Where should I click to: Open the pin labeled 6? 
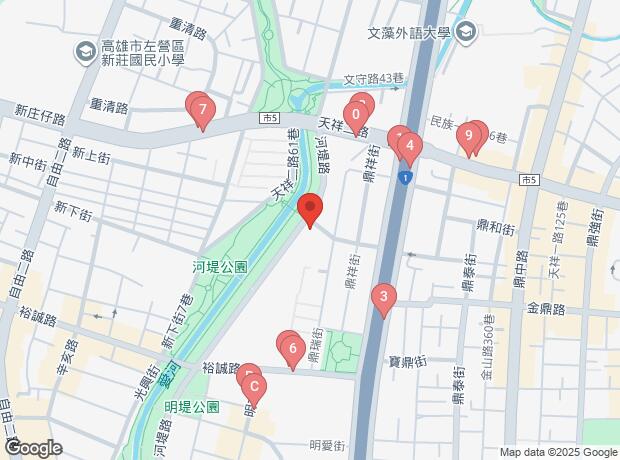click(x=292, y=349)
